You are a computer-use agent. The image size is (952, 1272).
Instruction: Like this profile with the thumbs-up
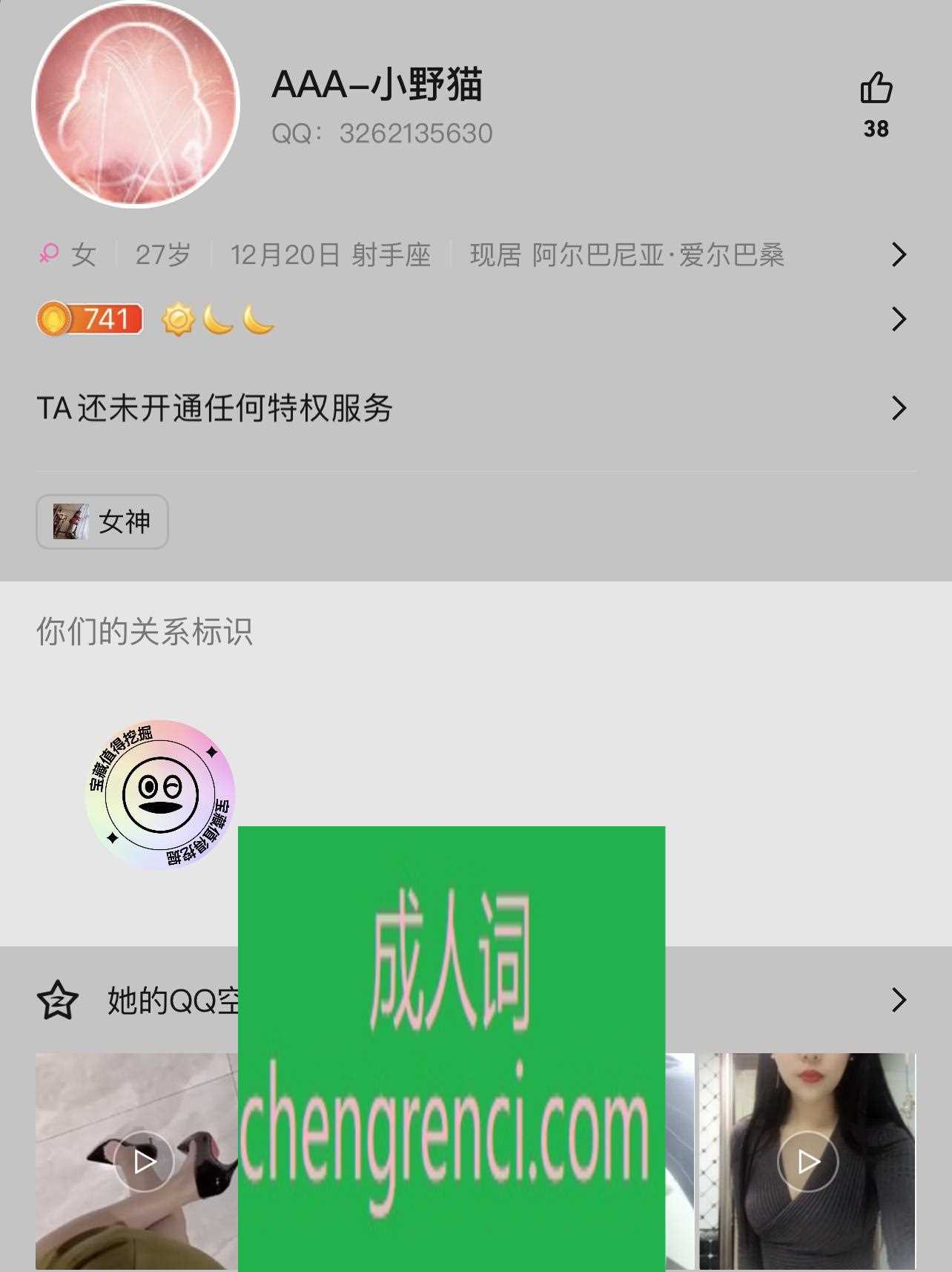(876, 89)
